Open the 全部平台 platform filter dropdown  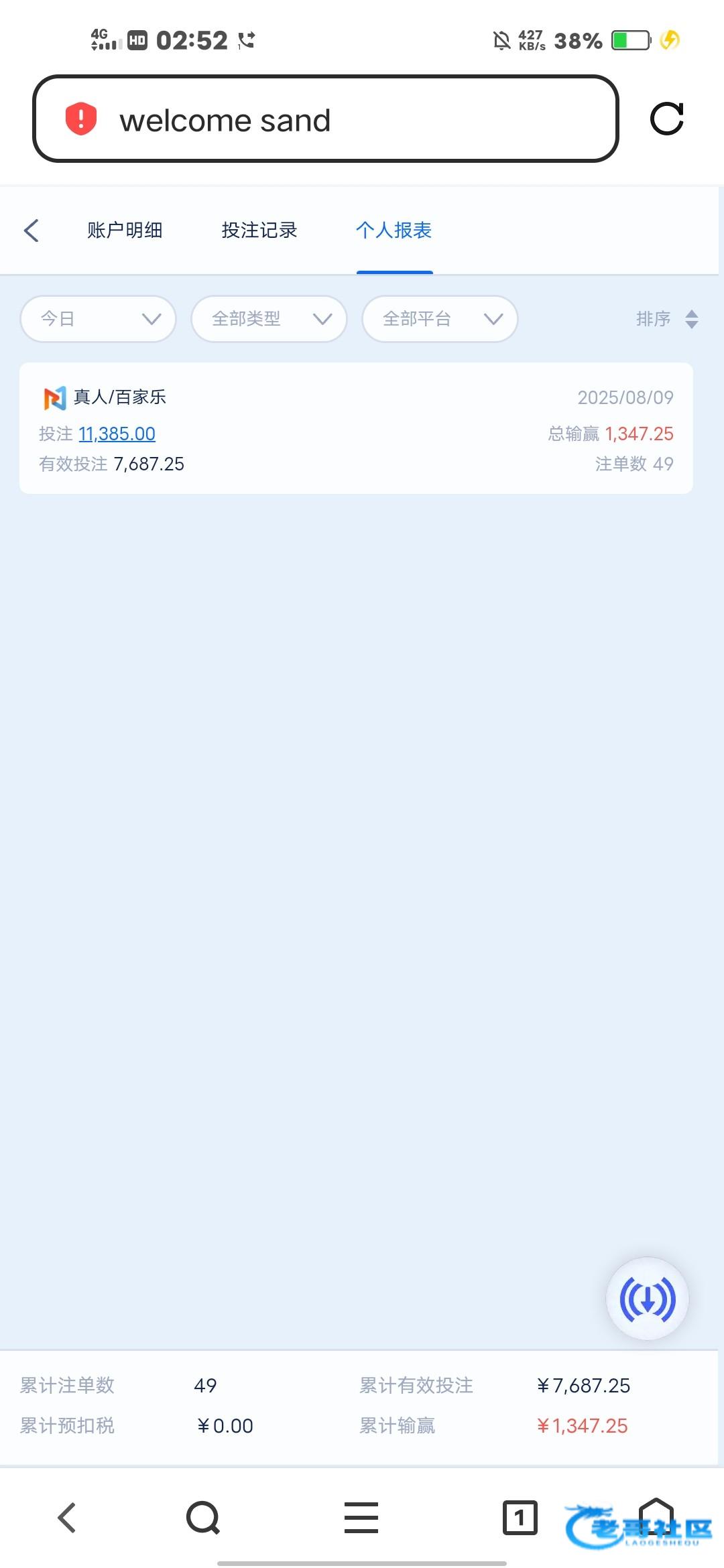tap(440, 319)
